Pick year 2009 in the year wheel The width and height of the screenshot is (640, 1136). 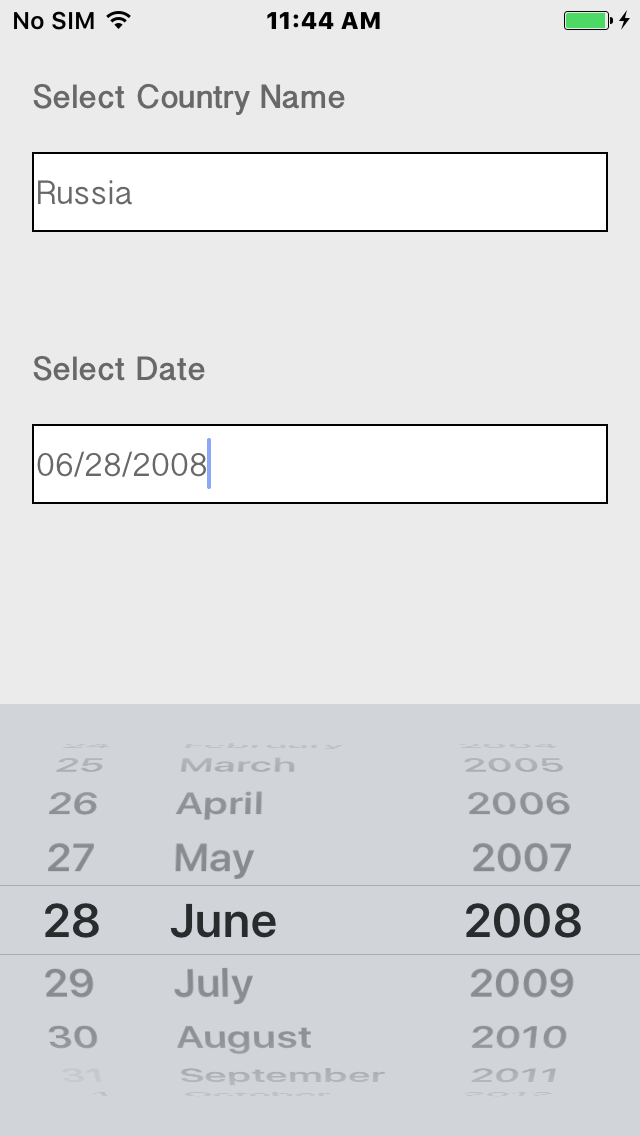click(x=522, y=983)
